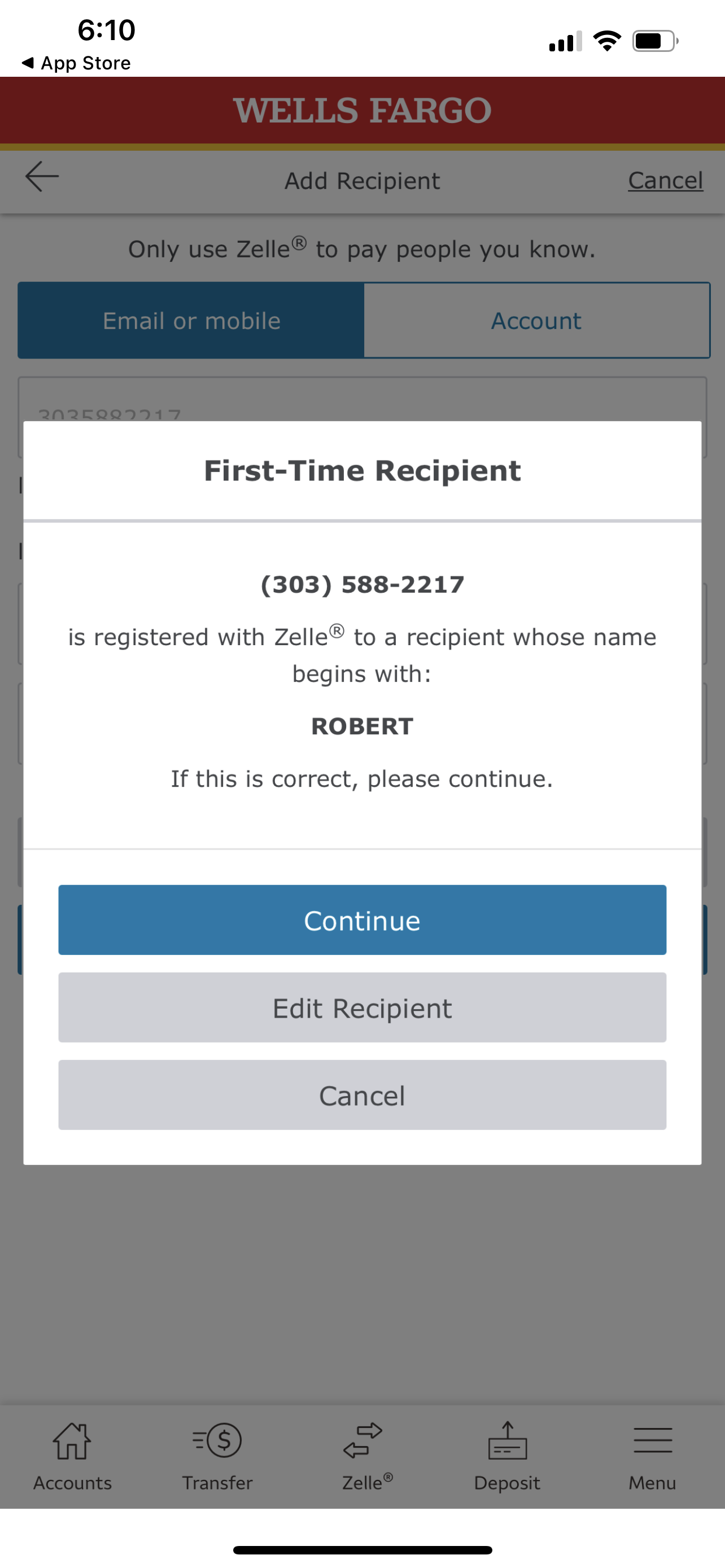This screenshot has width=725, height=1568.
Task: Return to App Store from status bar
Action: click(x=76, y=63)
